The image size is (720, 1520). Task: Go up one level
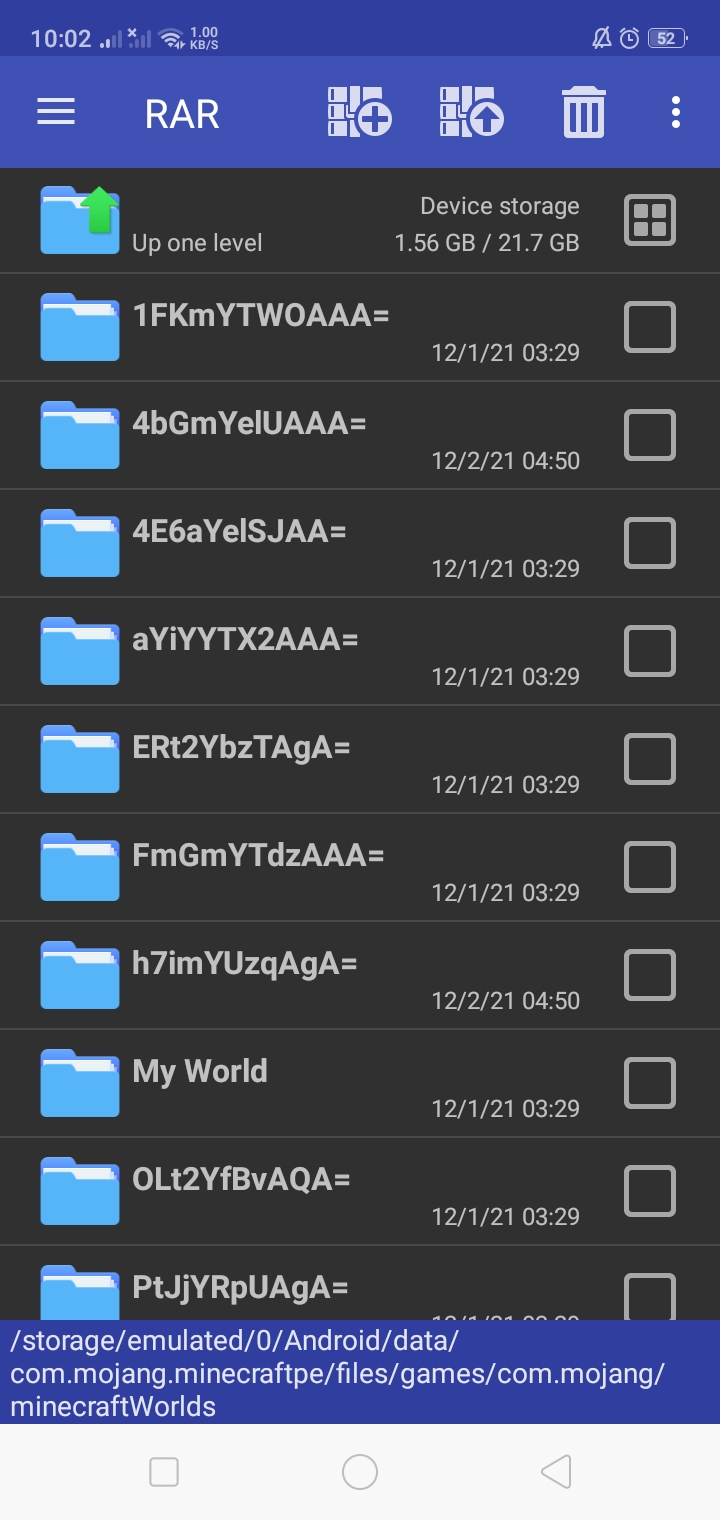click(150, 221)
